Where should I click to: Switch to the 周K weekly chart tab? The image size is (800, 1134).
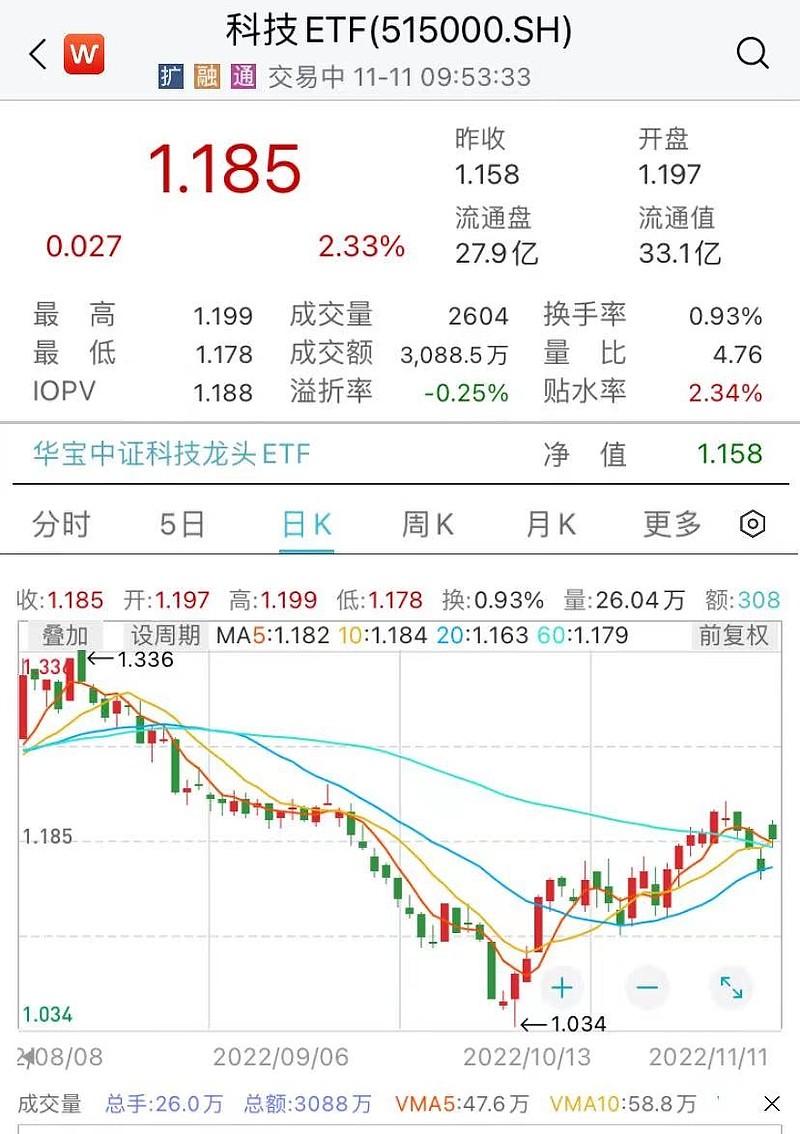click(x=426, y=523)
